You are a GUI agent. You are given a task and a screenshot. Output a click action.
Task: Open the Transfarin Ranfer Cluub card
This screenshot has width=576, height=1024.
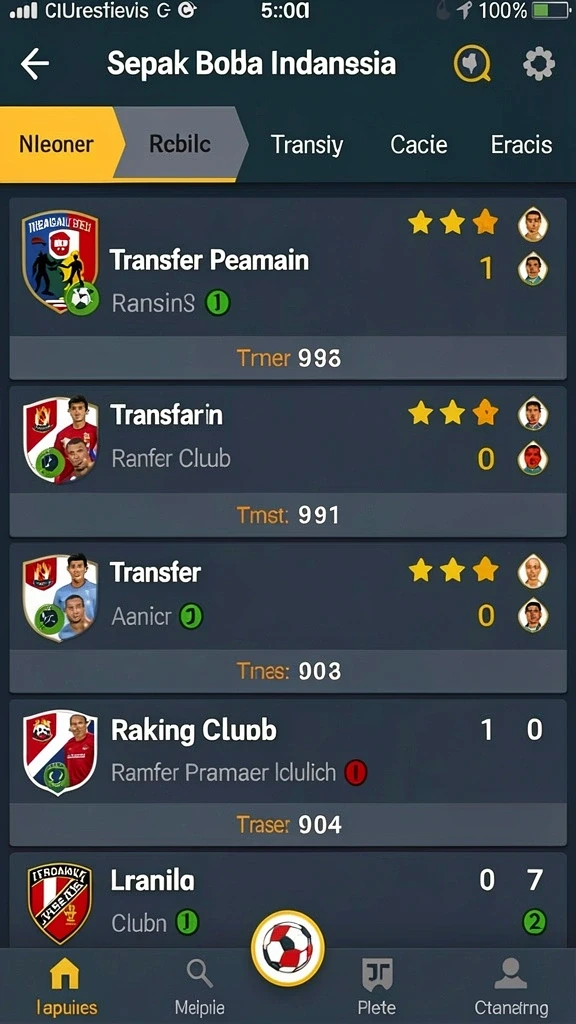pos(288,462)
